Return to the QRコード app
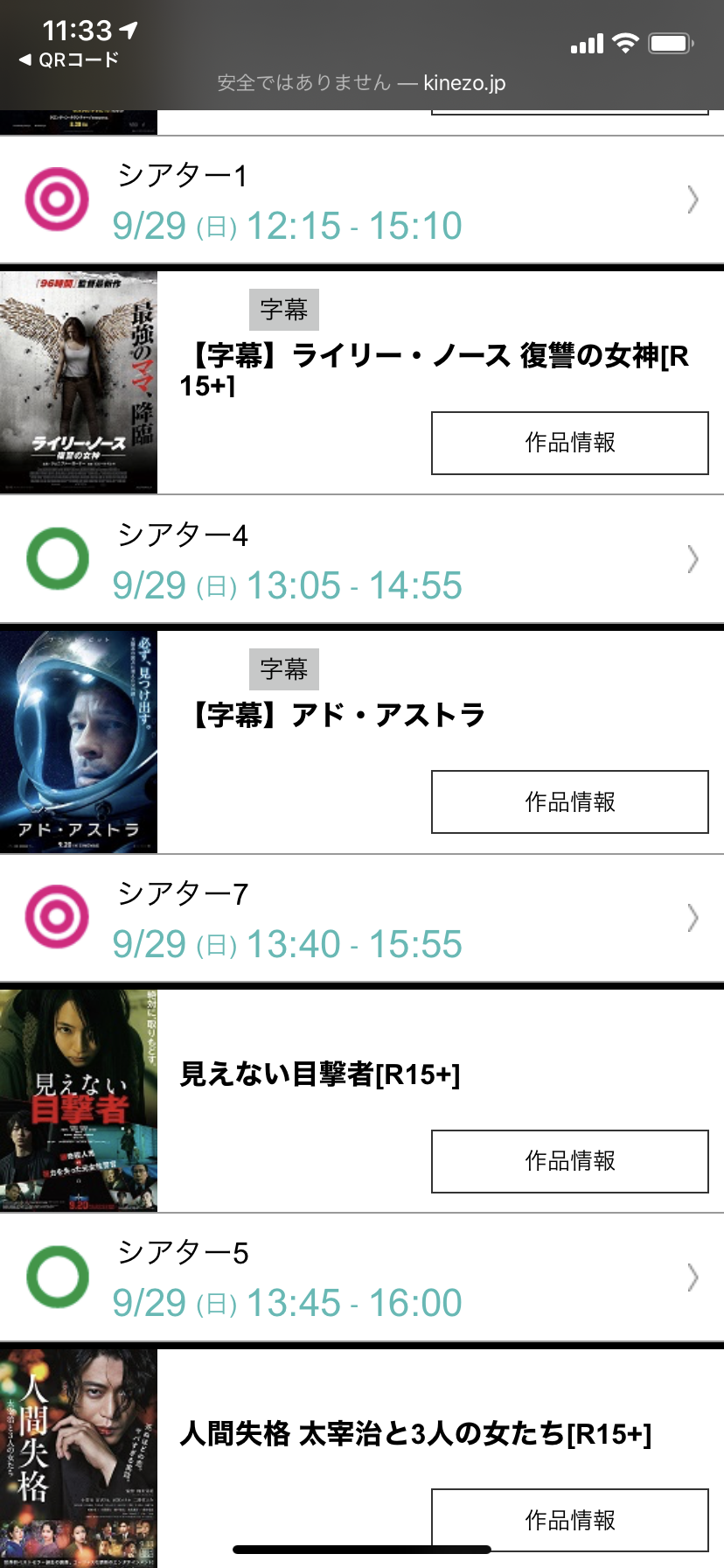 (68, 60)
